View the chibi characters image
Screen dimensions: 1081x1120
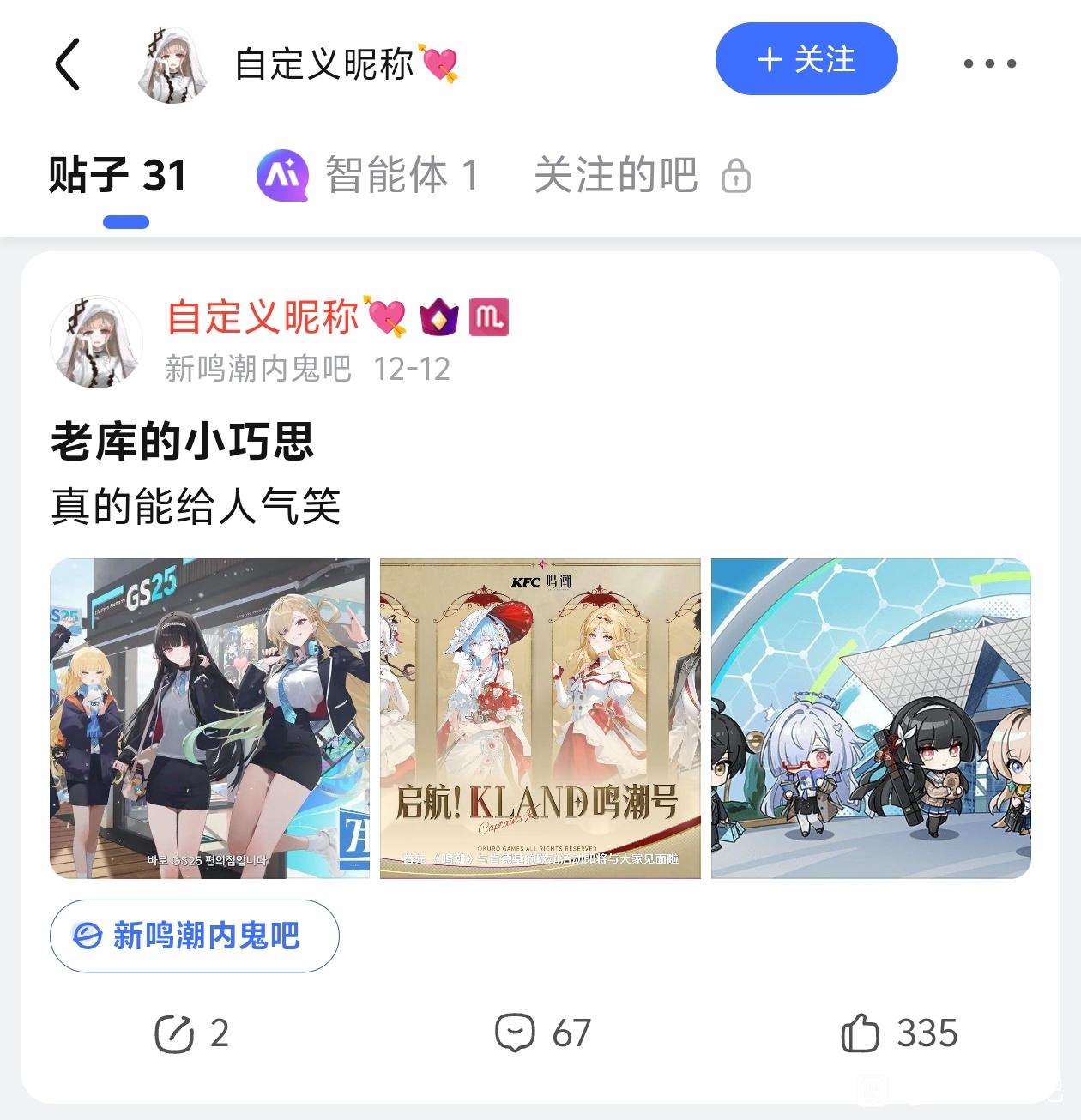[871, 719]
